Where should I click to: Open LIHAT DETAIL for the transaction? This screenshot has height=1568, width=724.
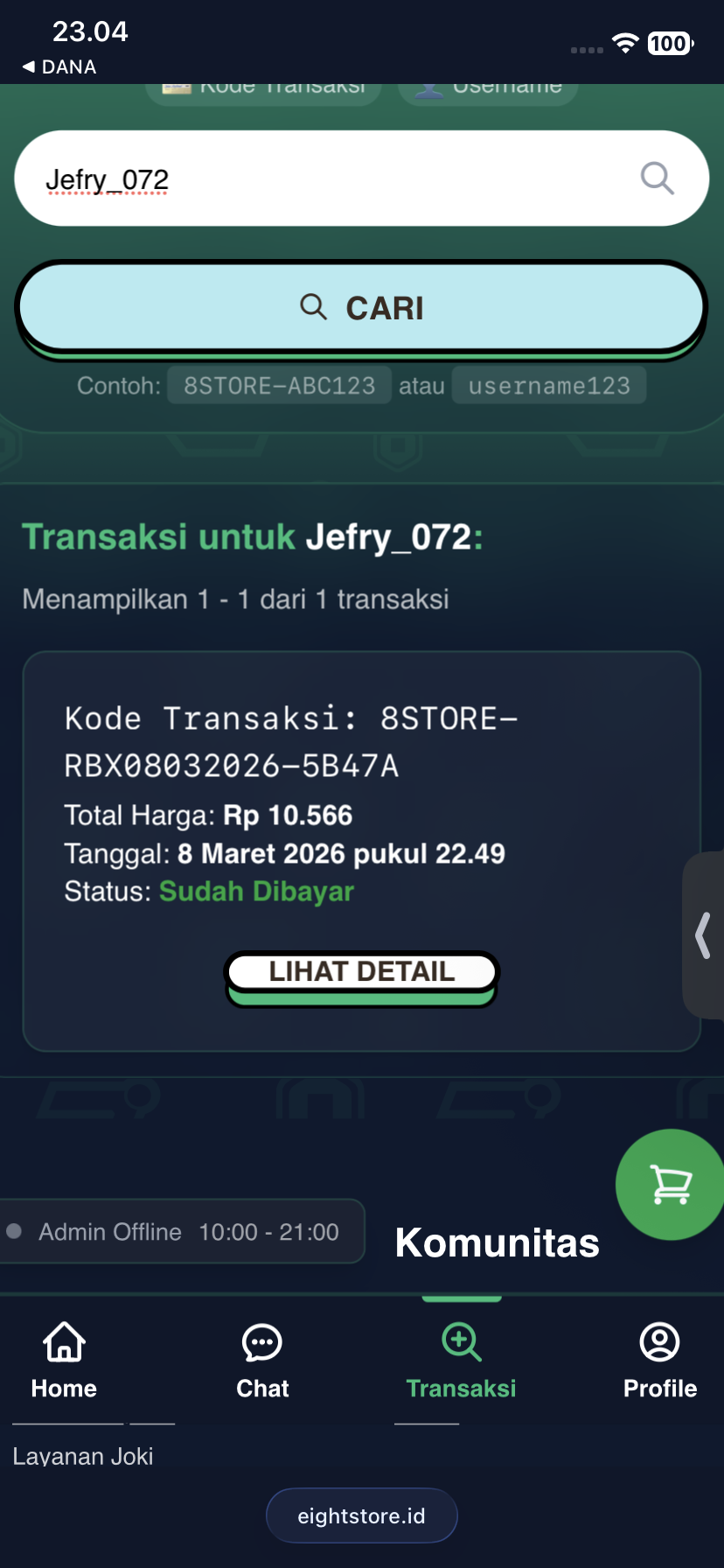(361, 972)
